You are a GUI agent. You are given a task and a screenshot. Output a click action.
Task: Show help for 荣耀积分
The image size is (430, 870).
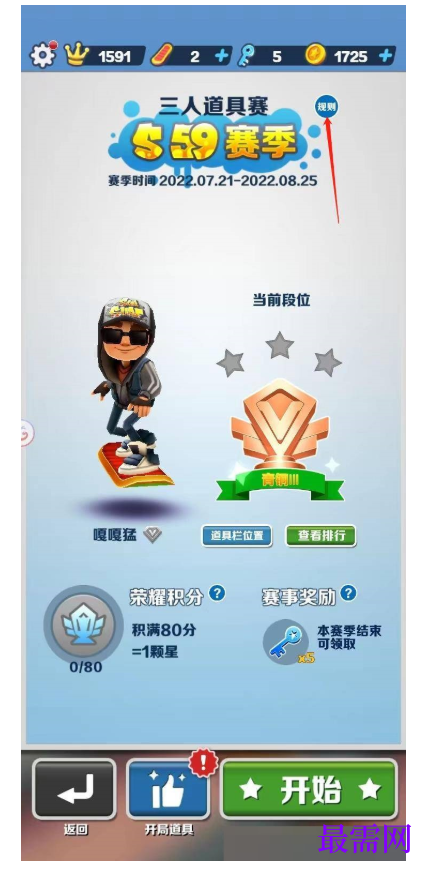pos(217,593)
